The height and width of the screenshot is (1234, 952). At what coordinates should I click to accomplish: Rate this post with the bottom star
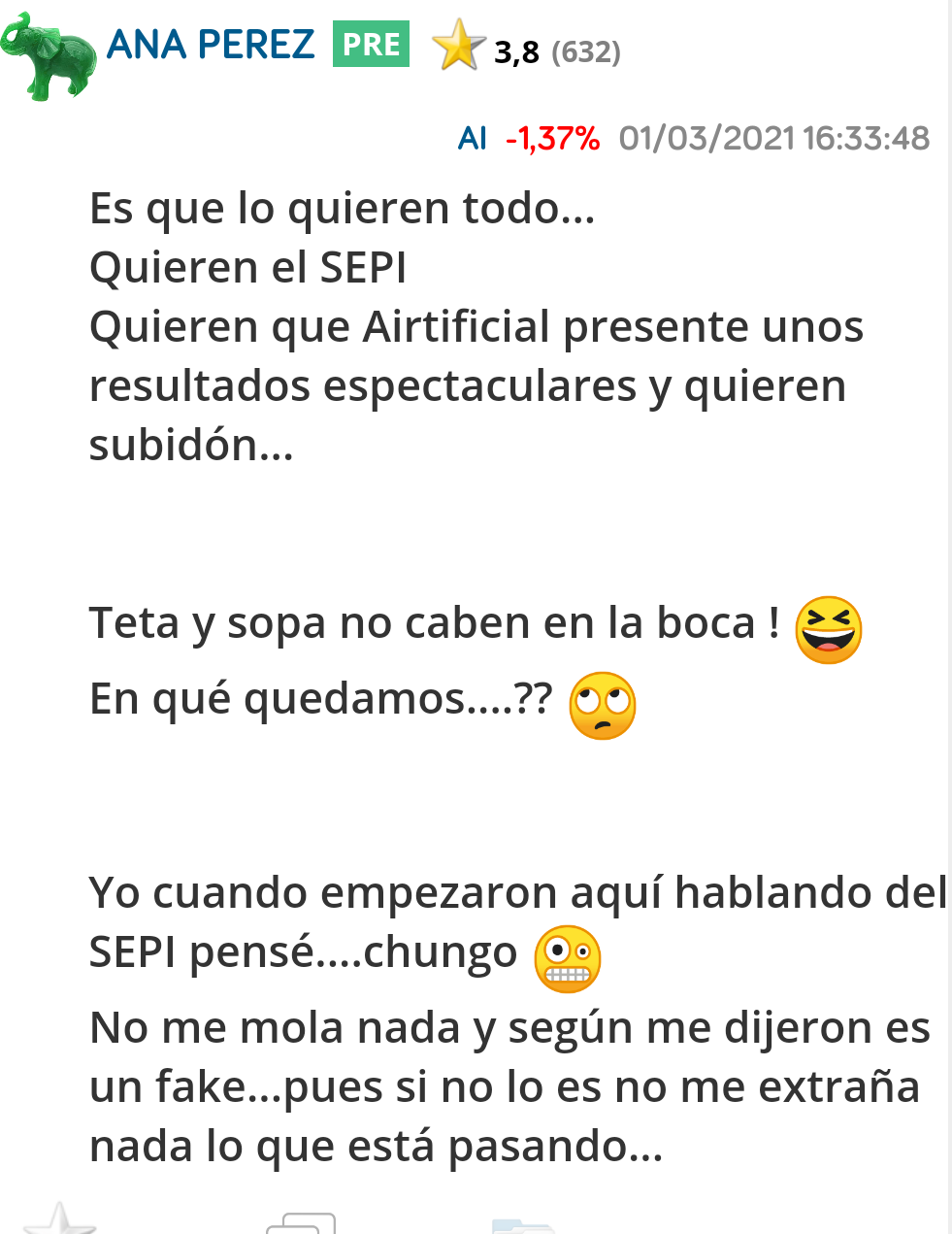(59, 1219)
